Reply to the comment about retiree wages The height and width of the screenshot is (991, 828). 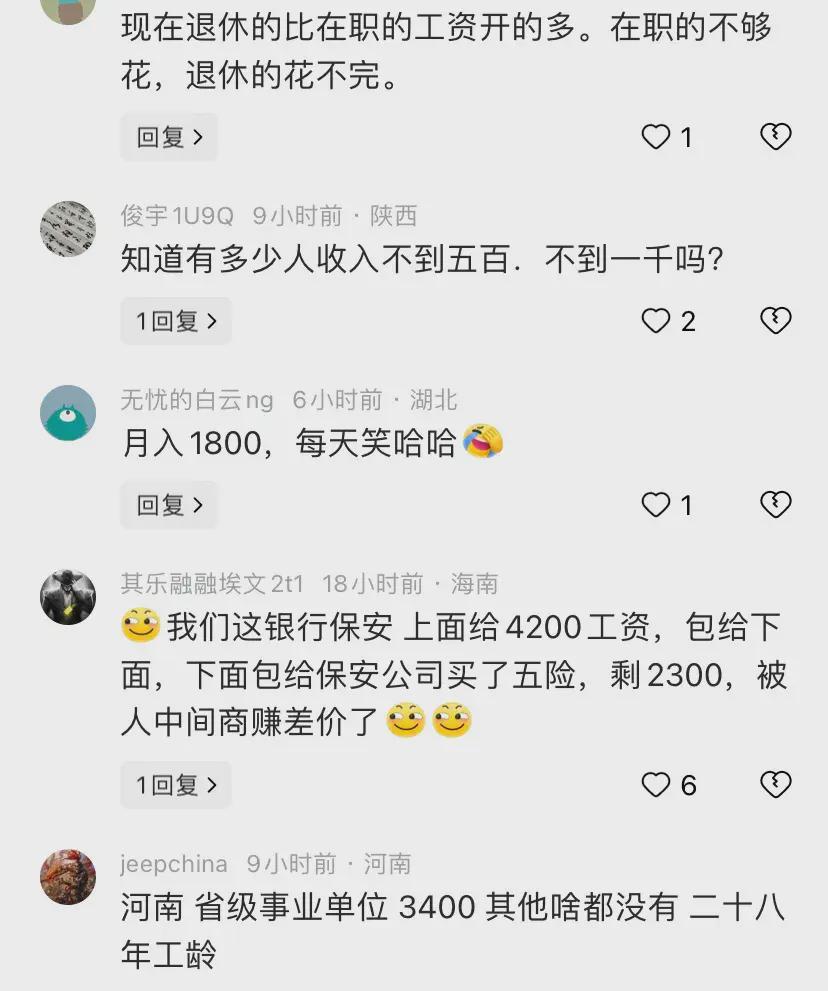pyautogui.click(x=169, y=137)
